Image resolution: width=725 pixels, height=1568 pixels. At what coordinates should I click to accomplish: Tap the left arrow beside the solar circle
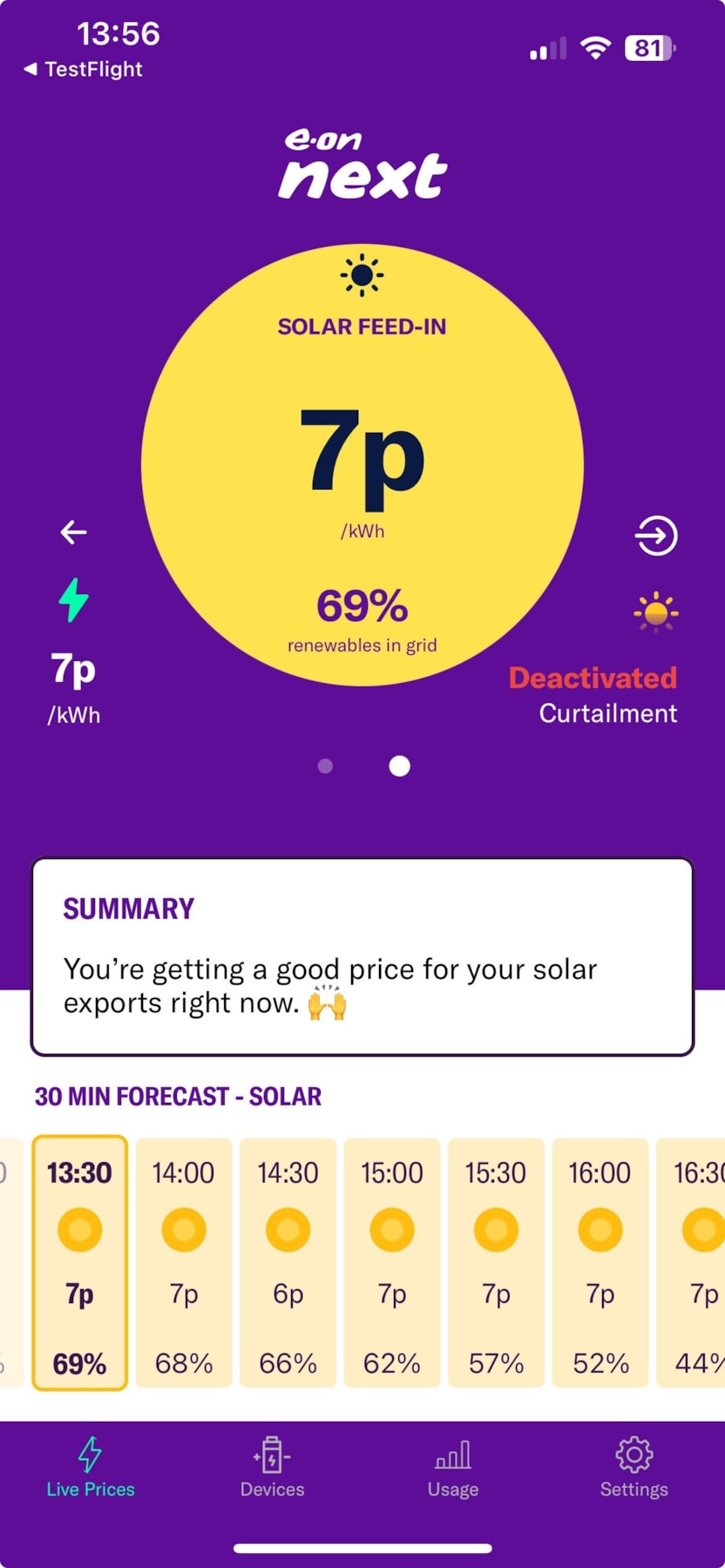[73, 532]
